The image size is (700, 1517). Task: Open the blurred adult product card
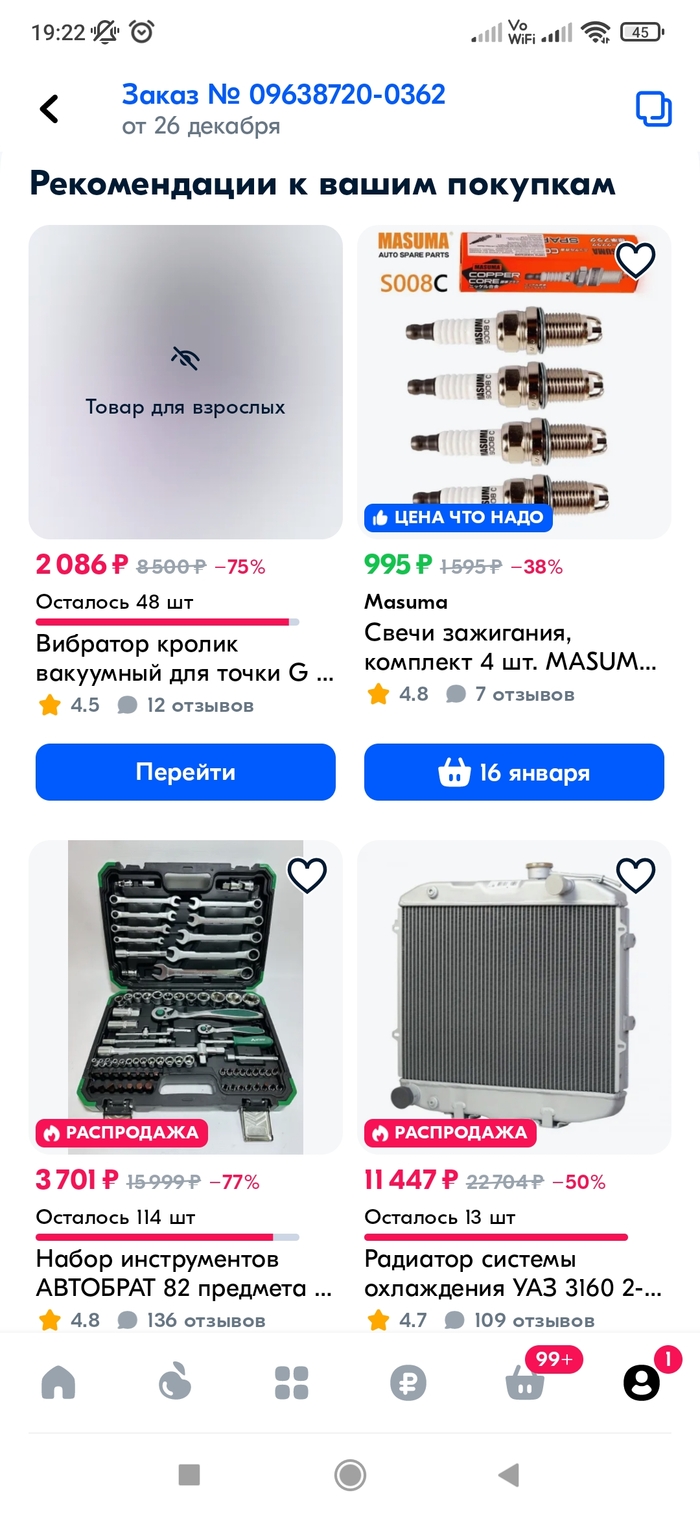click(186, 382)
